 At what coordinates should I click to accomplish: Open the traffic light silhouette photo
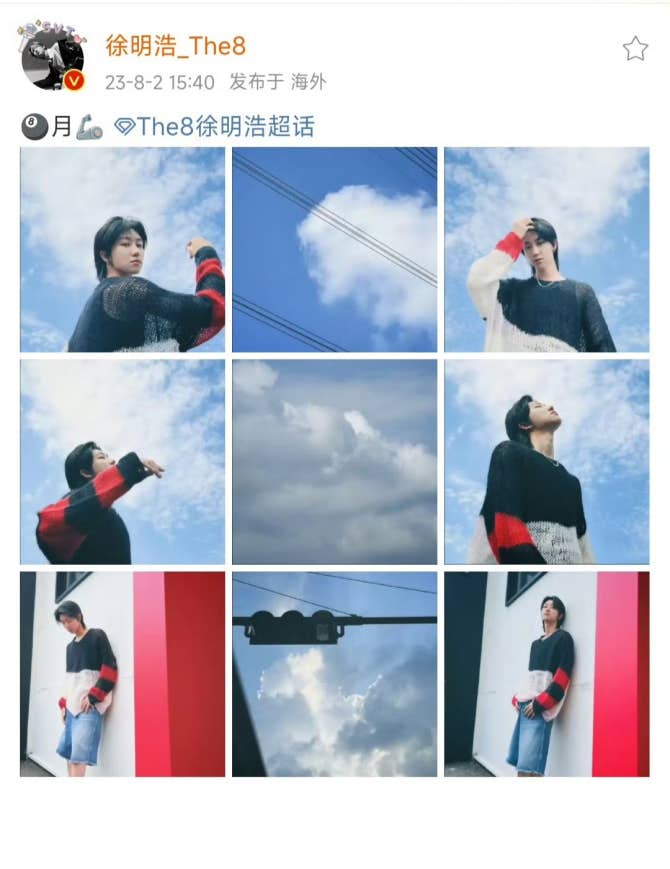pyautogui.click(x=334, y=674)
